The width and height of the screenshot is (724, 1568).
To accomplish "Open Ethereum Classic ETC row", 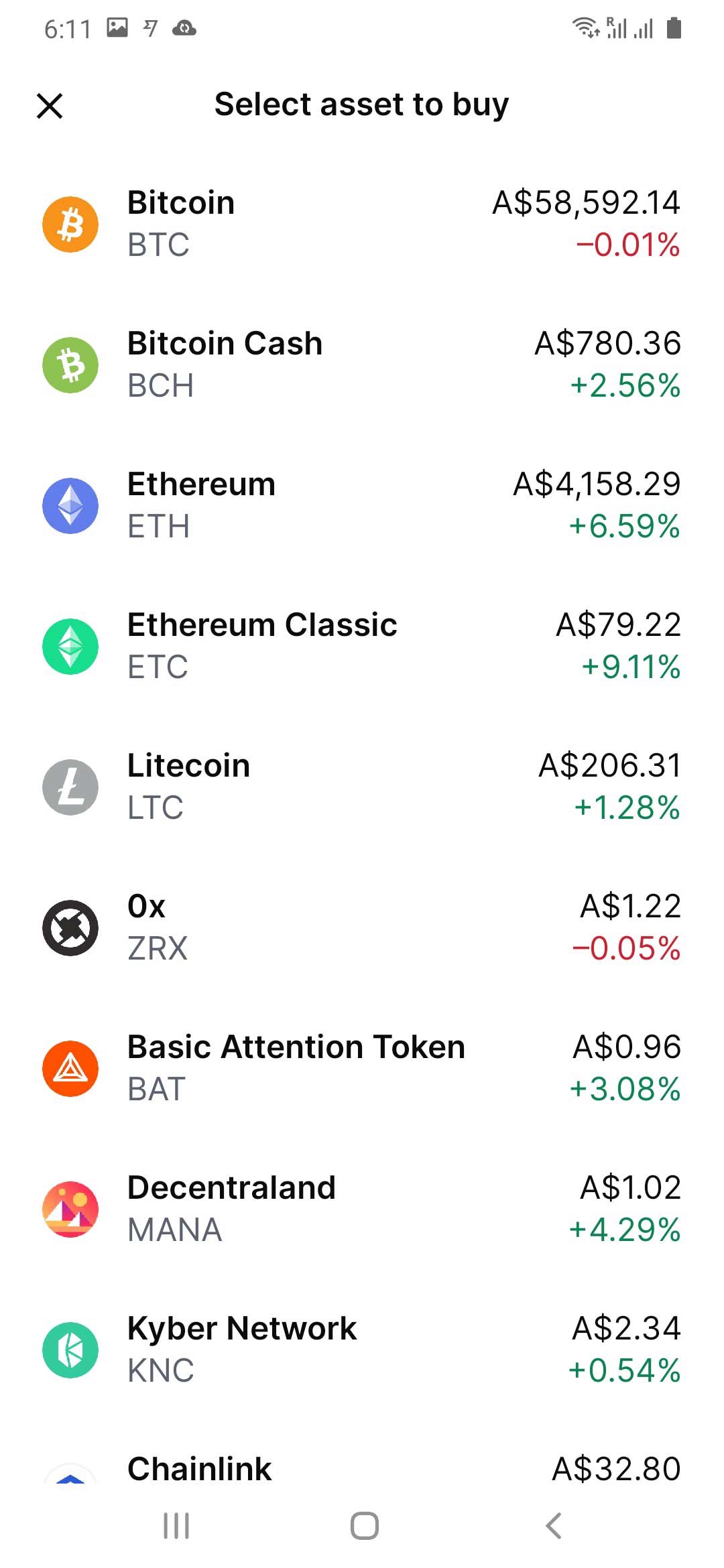I will (362, 646).
